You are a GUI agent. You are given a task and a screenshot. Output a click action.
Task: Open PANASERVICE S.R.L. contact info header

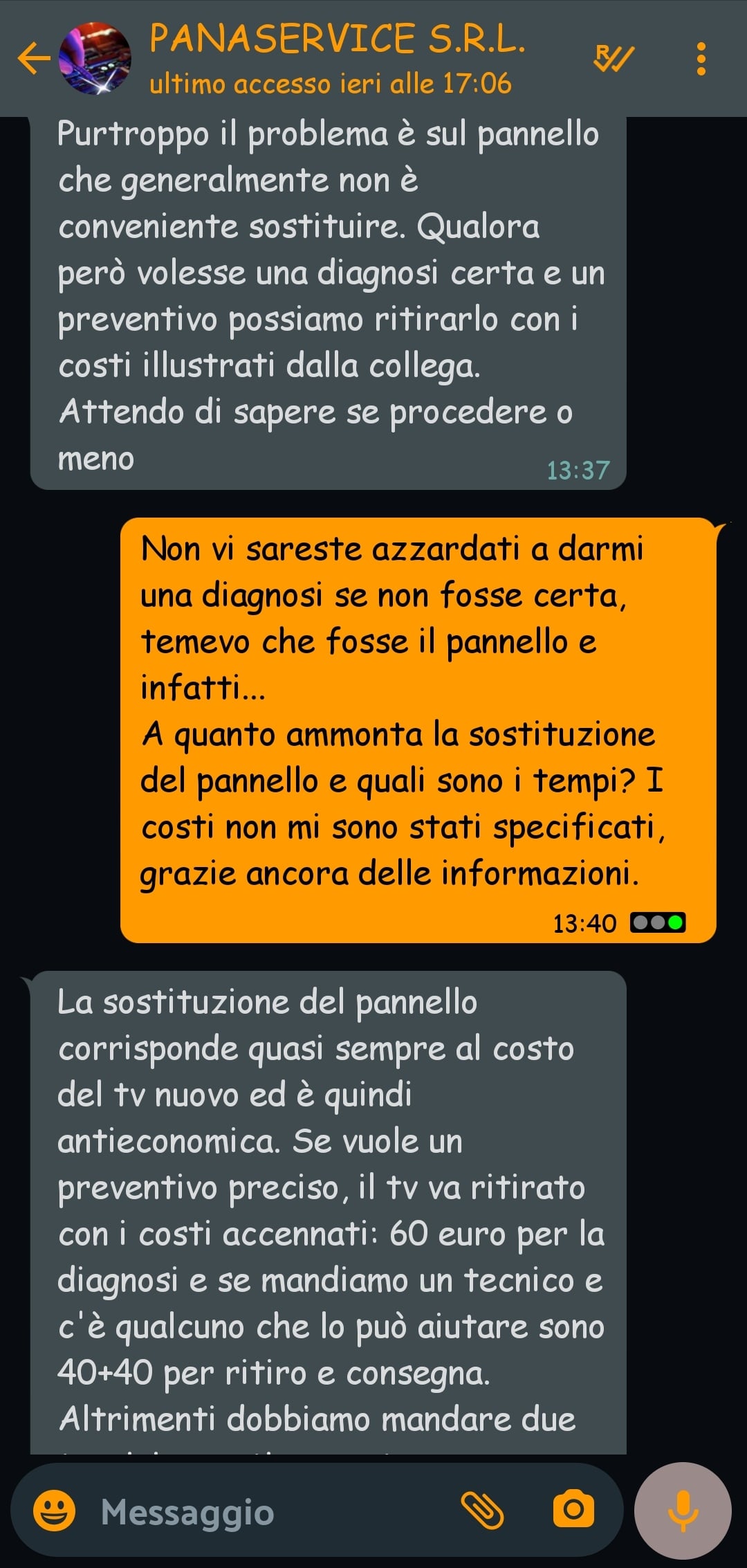[337, 58]
